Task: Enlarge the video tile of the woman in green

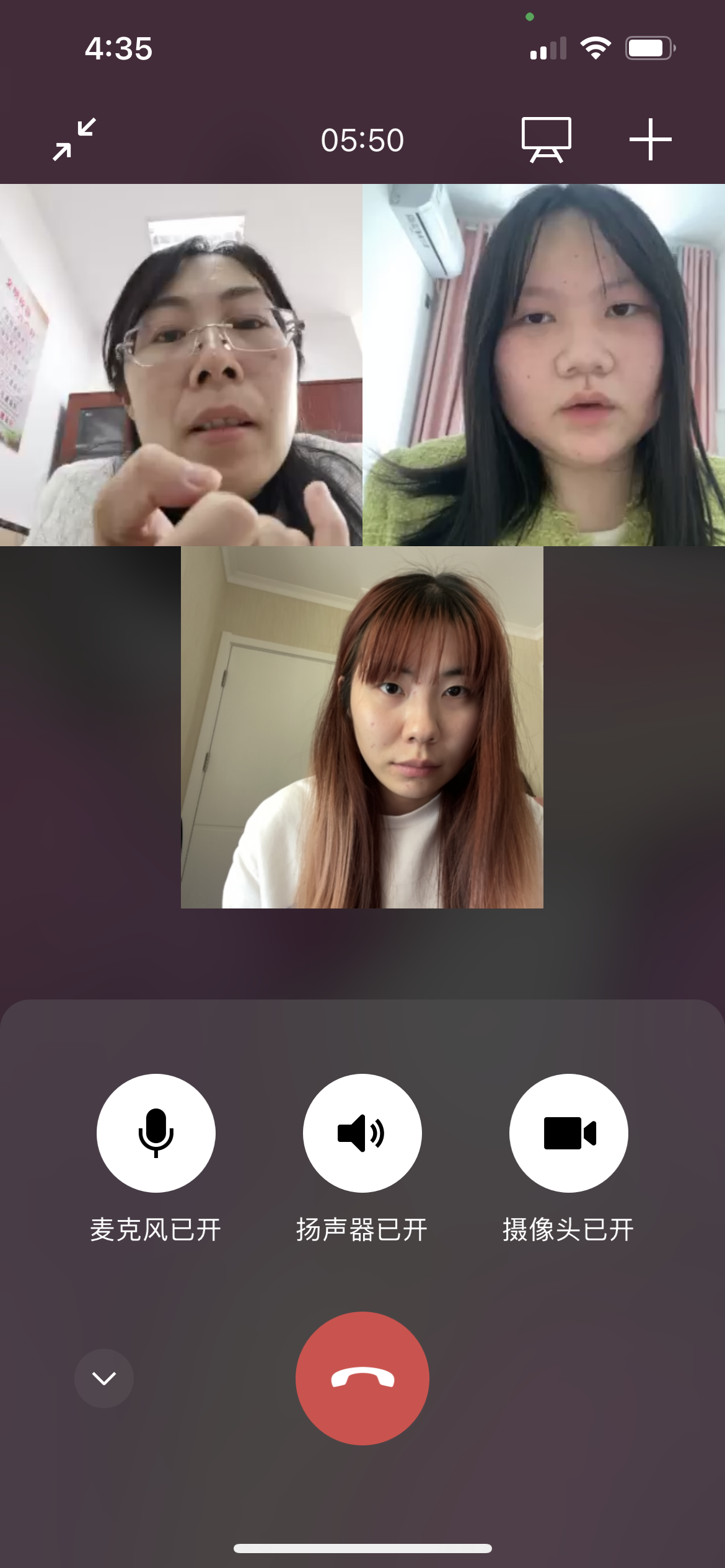Action: point(543,365)
